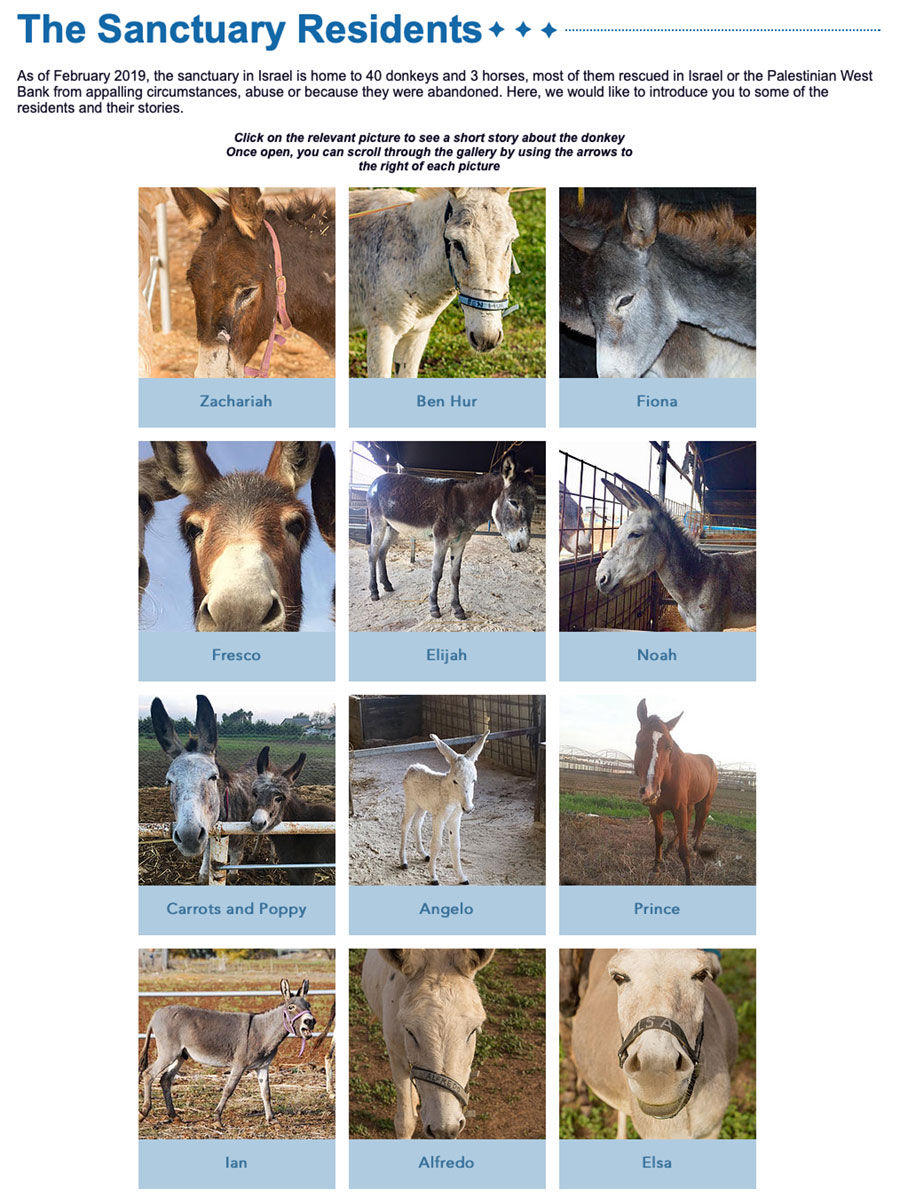This screenshot has width=900, height=1197.
Task: Open Noah's story
Action: 657,537
